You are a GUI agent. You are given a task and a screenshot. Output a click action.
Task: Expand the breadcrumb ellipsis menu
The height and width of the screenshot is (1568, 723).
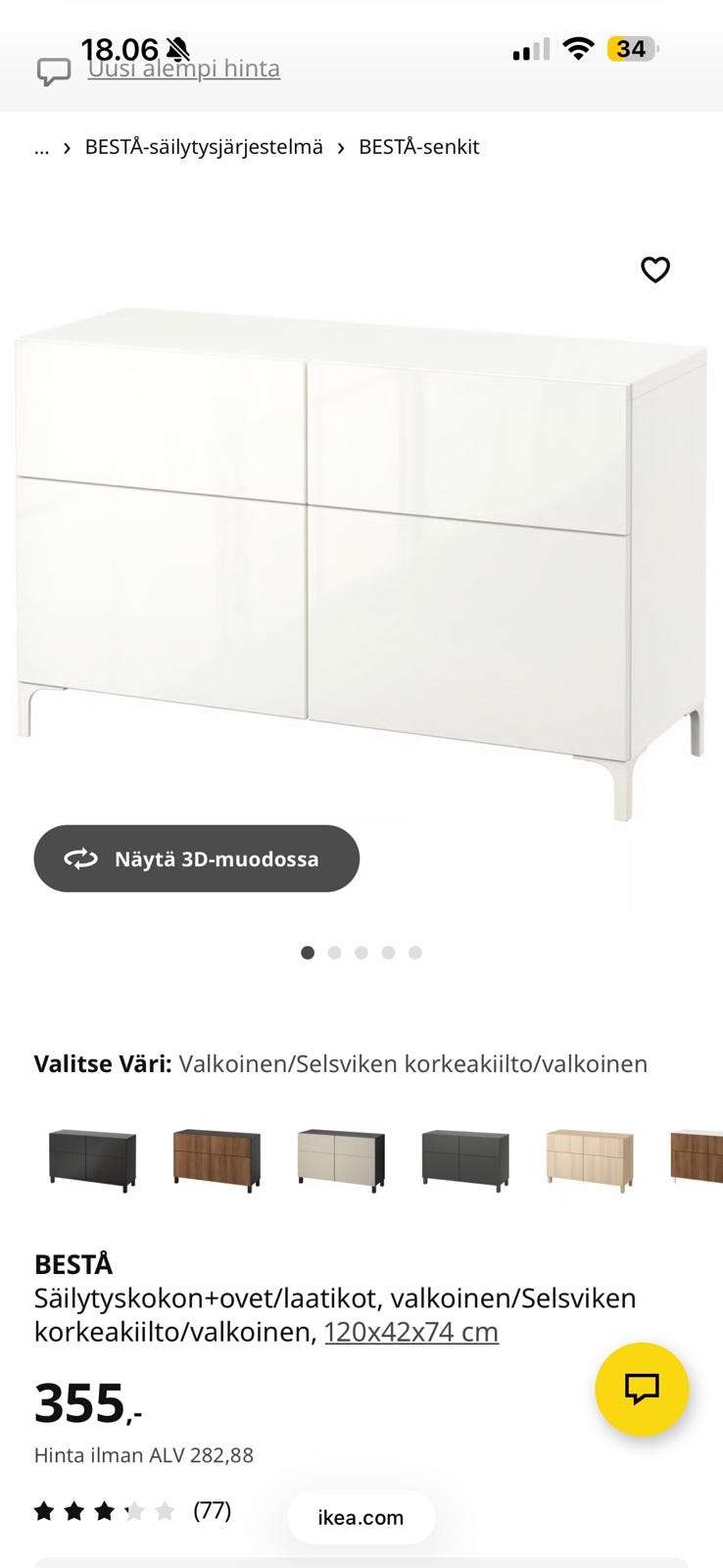pyautogui.click(x=41, y=147)
